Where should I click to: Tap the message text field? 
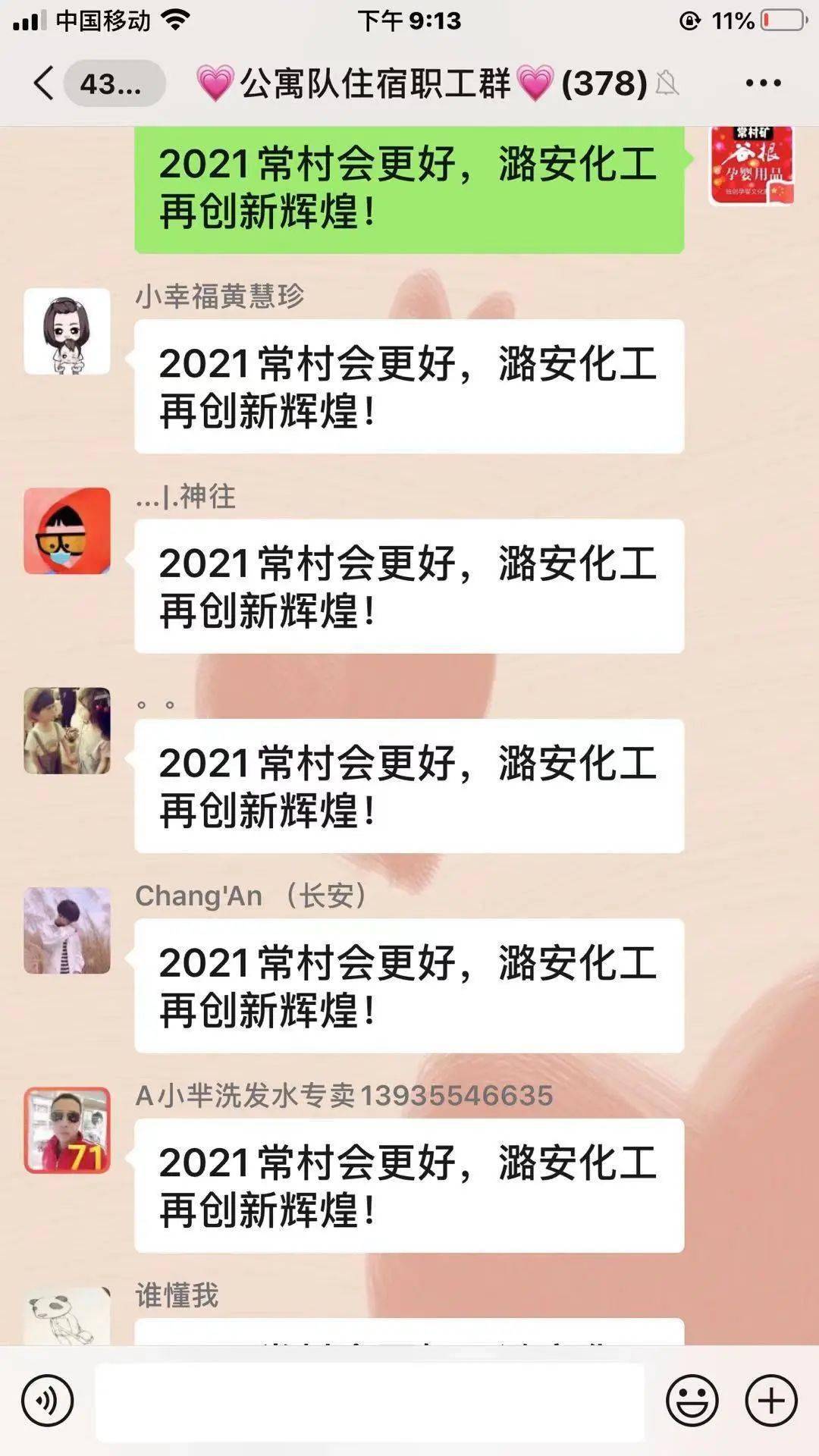pyautogui.click(x=369, y=1400)
